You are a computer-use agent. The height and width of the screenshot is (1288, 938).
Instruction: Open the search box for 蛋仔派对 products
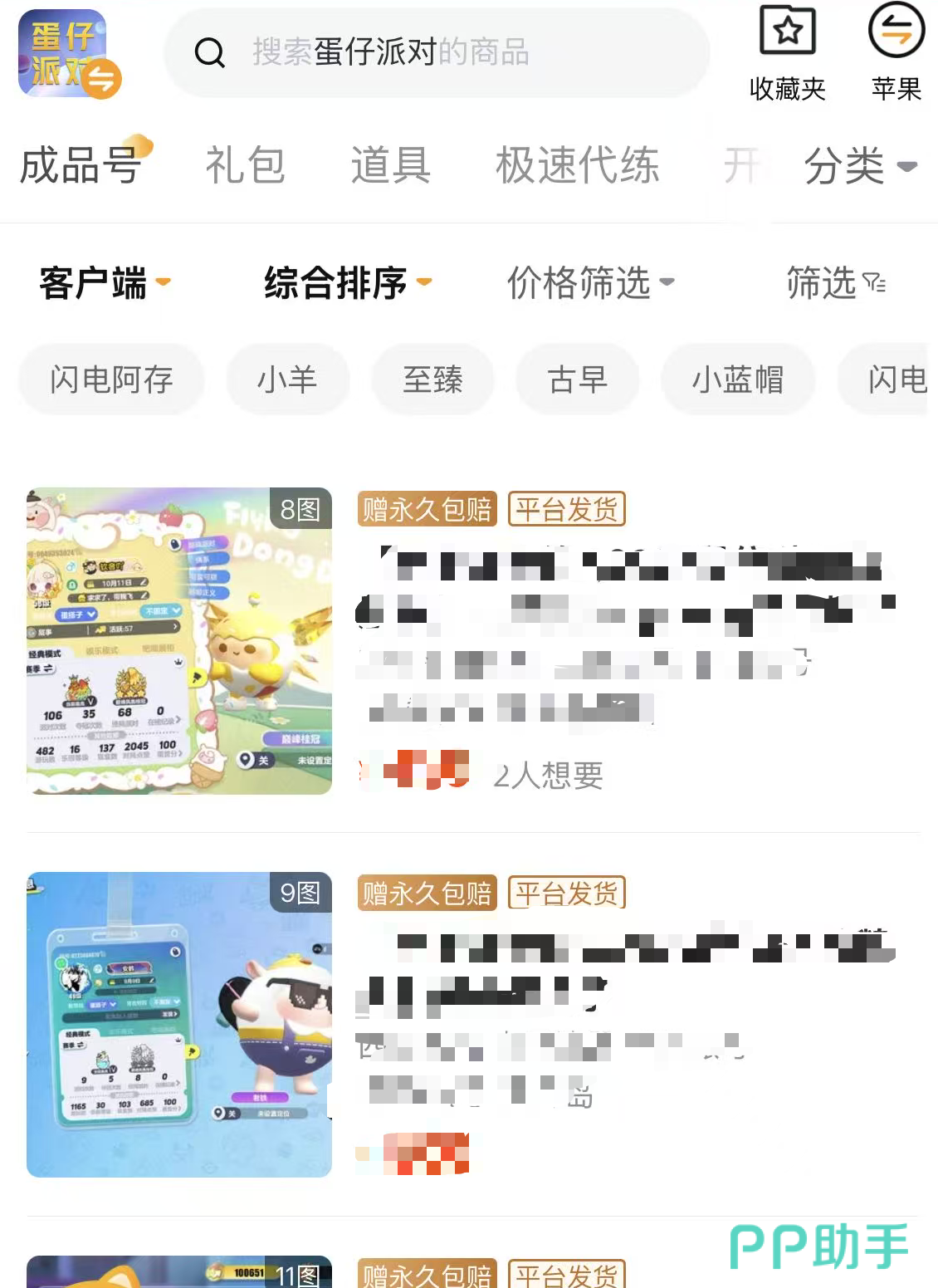[x=436, y=52]
